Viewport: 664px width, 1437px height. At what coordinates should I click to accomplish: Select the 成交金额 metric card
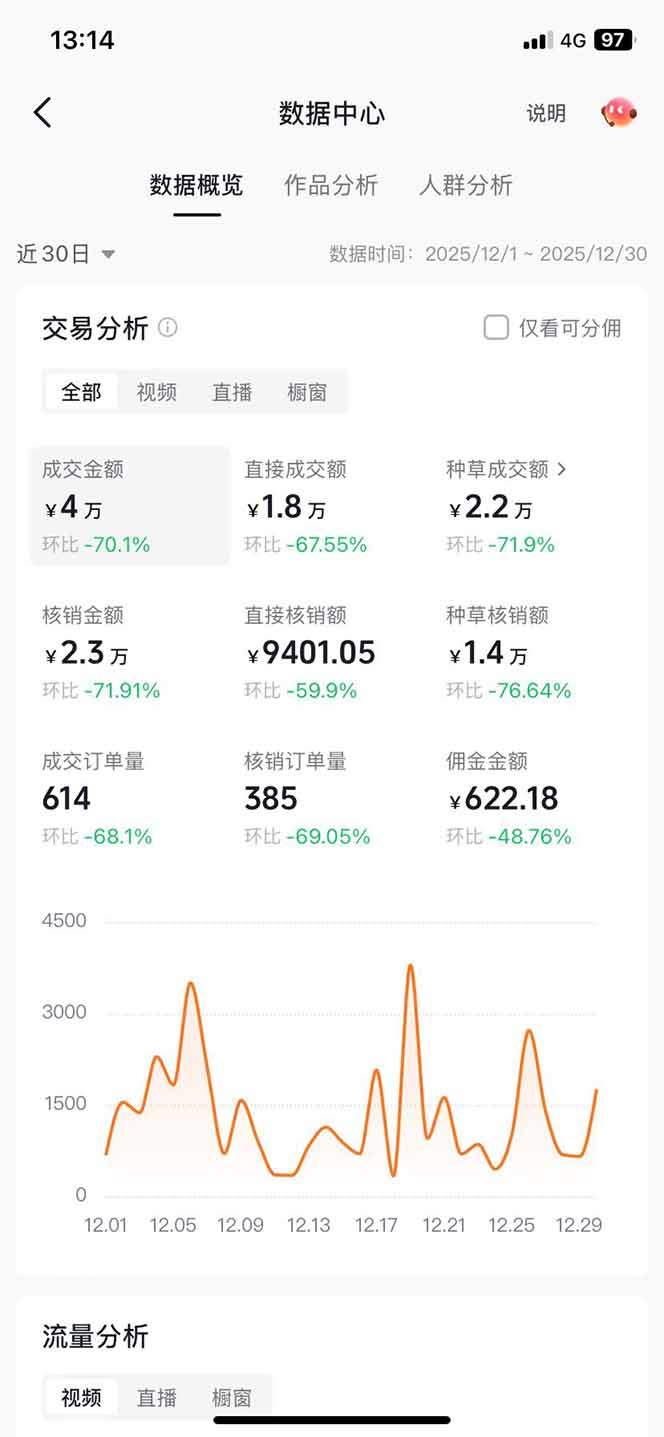point(130,506)
